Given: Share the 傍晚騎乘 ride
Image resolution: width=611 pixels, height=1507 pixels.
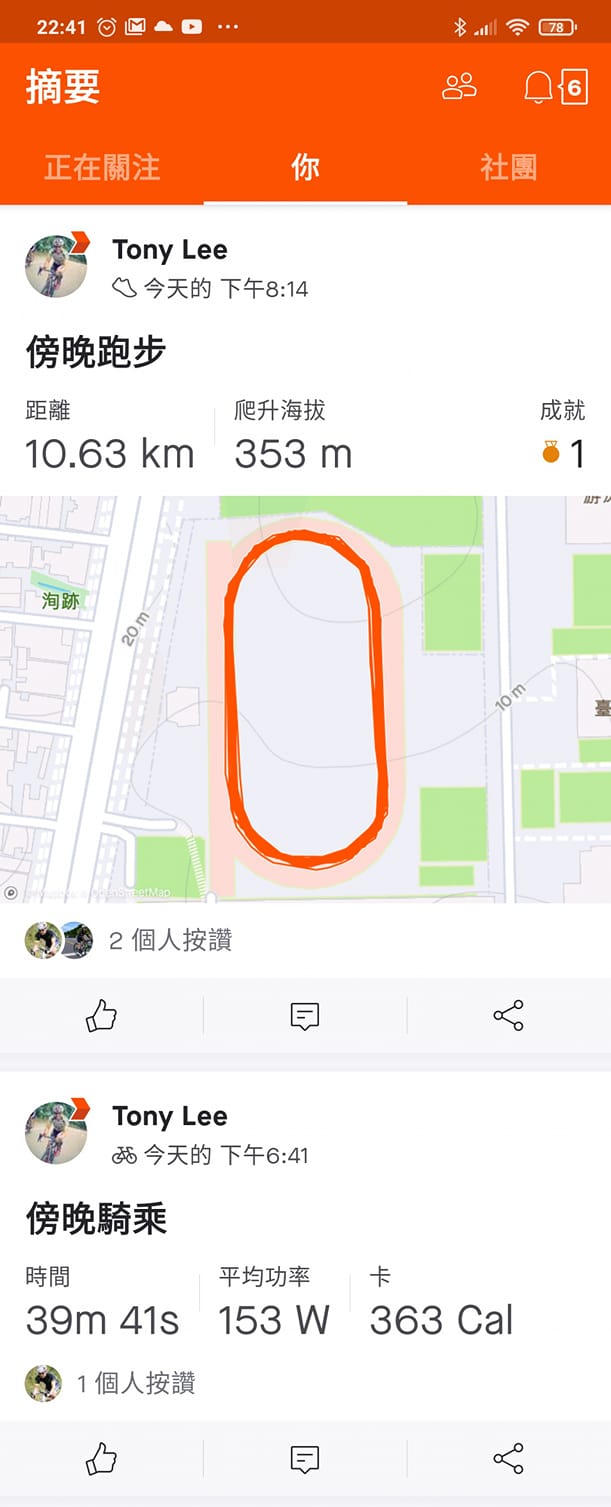Looking at the screenshot, I should (508, 1460).
